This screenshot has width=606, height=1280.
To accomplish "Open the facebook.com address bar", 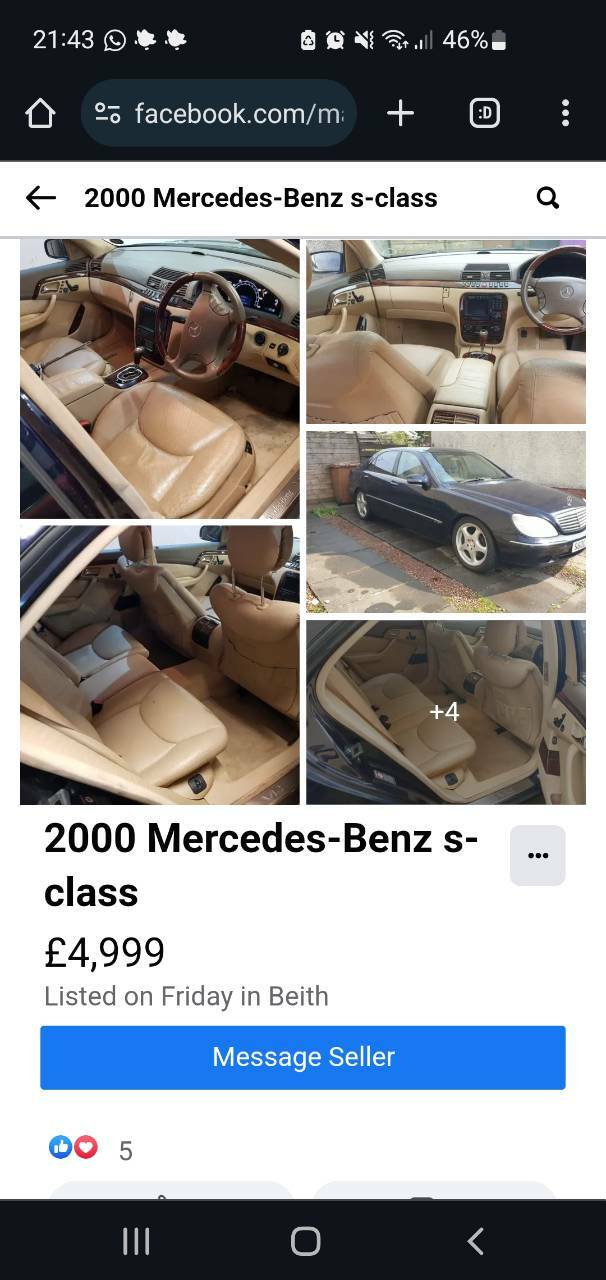I will pos(218,114).
